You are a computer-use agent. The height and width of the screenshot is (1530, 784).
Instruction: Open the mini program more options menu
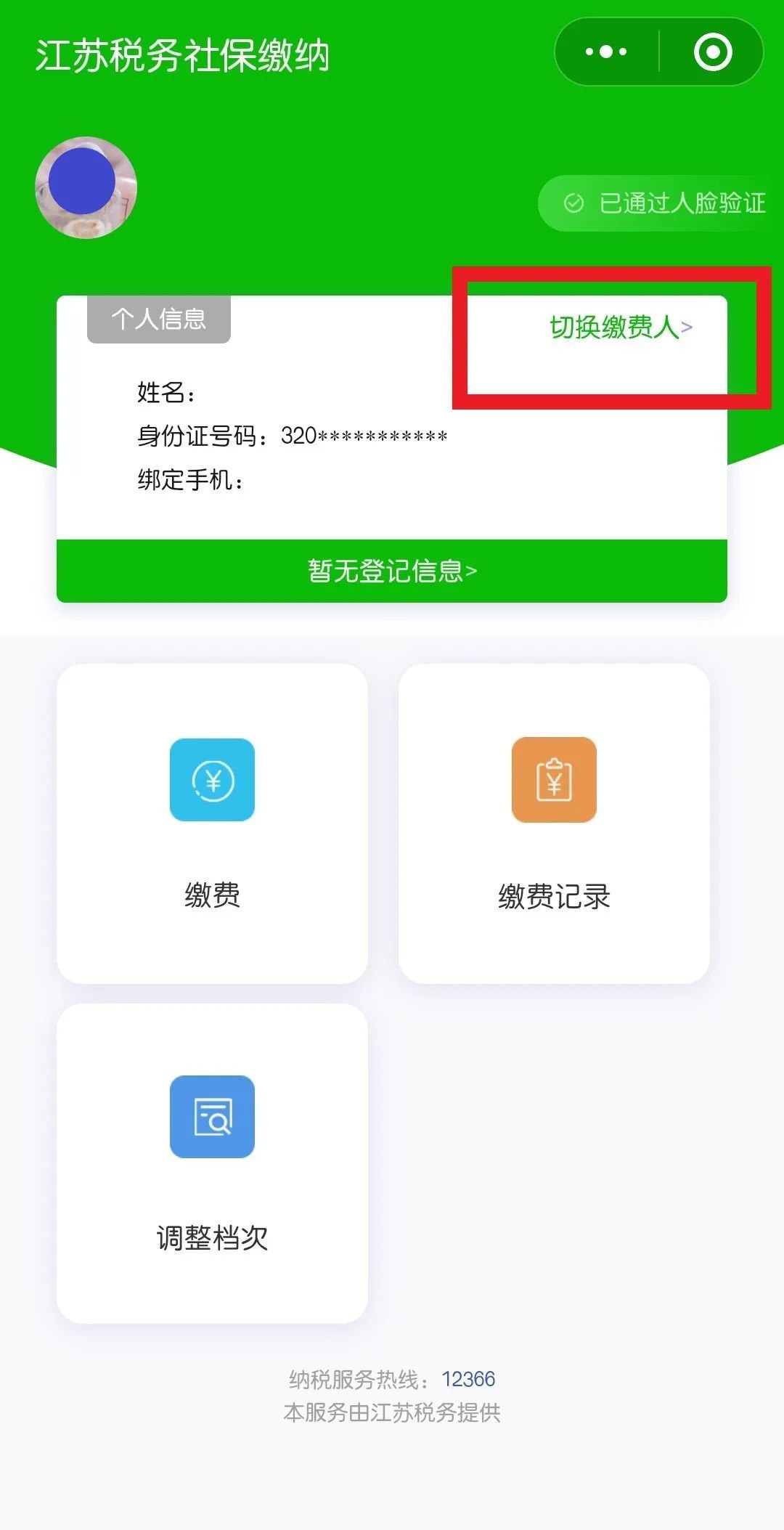[x=606, y=52]
